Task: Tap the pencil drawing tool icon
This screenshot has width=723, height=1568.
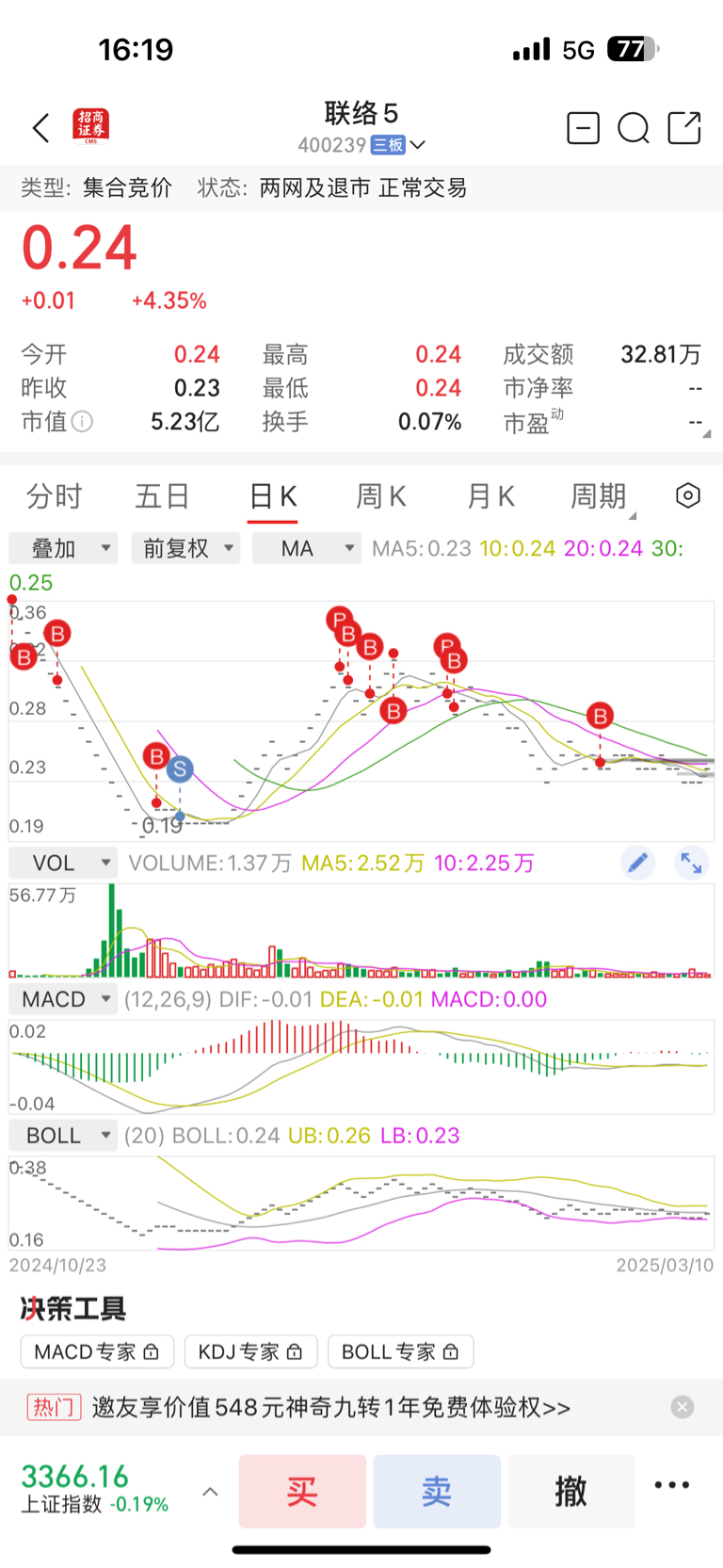Action: click(x=637, y=863)
